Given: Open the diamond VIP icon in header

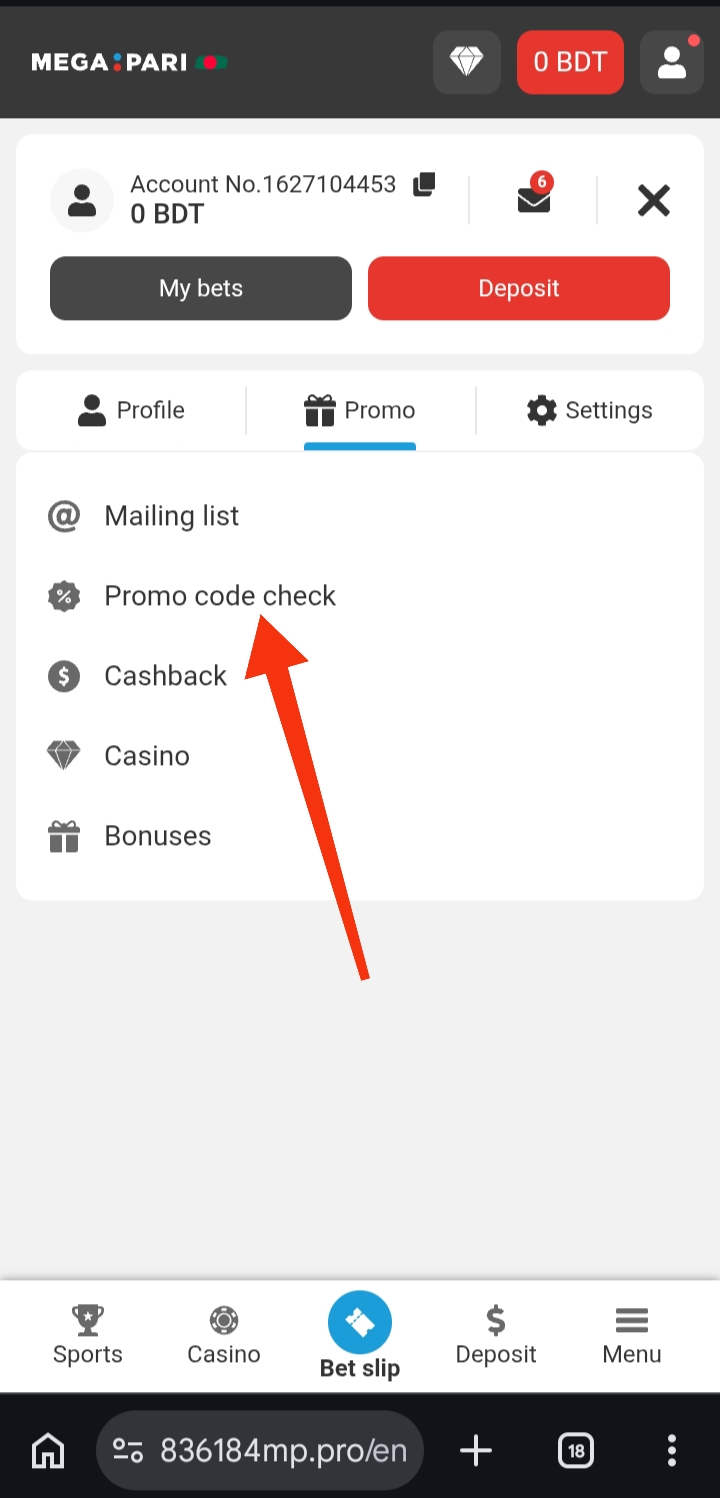Looking at the screenshot, I should (x=466, y=62).
